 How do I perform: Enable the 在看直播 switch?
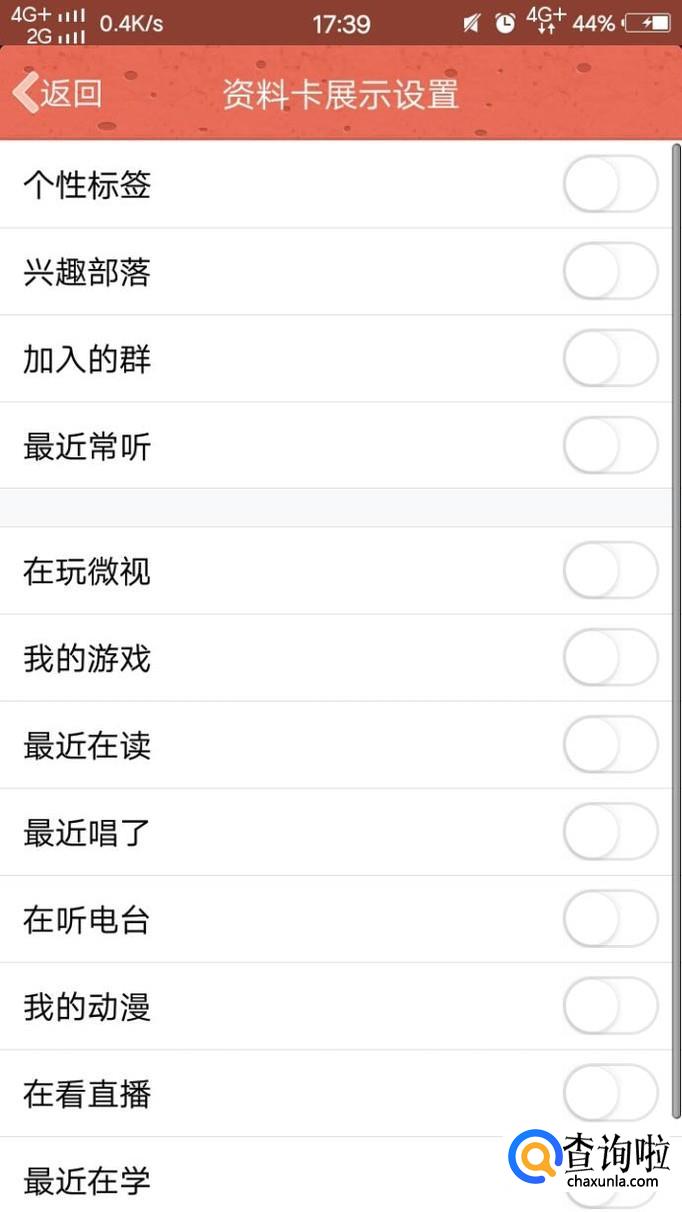(610, 1093)
